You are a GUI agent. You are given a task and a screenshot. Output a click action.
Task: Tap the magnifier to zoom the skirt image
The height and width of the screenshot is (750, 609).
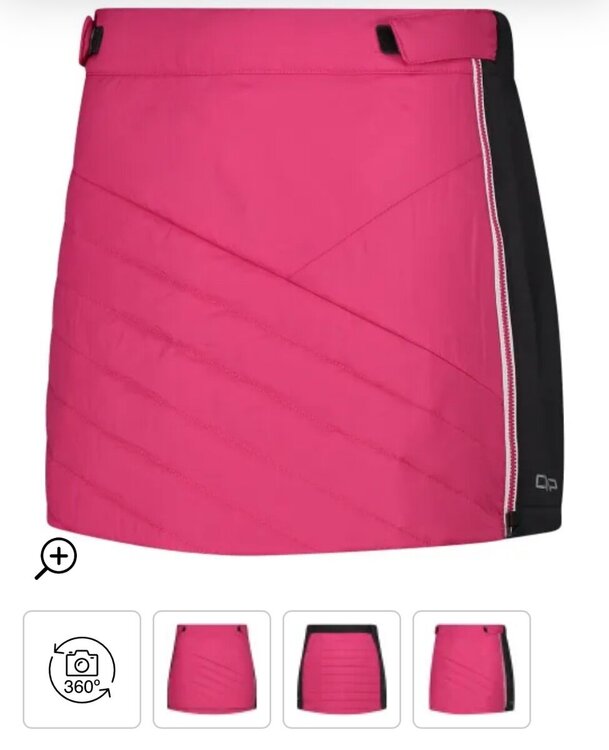click(x=55, y=558)
